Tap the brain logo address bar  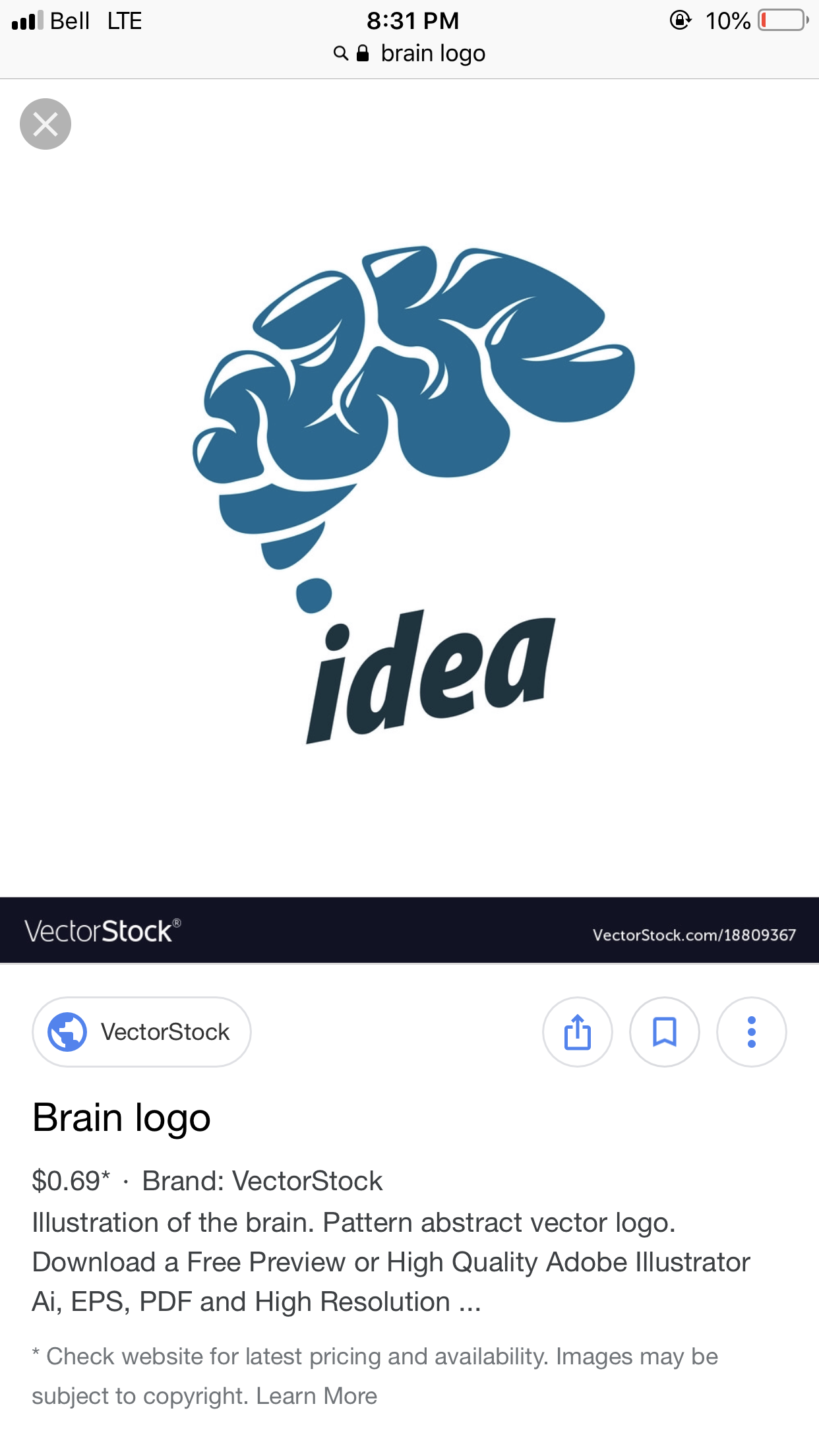(x=409, y=53)
